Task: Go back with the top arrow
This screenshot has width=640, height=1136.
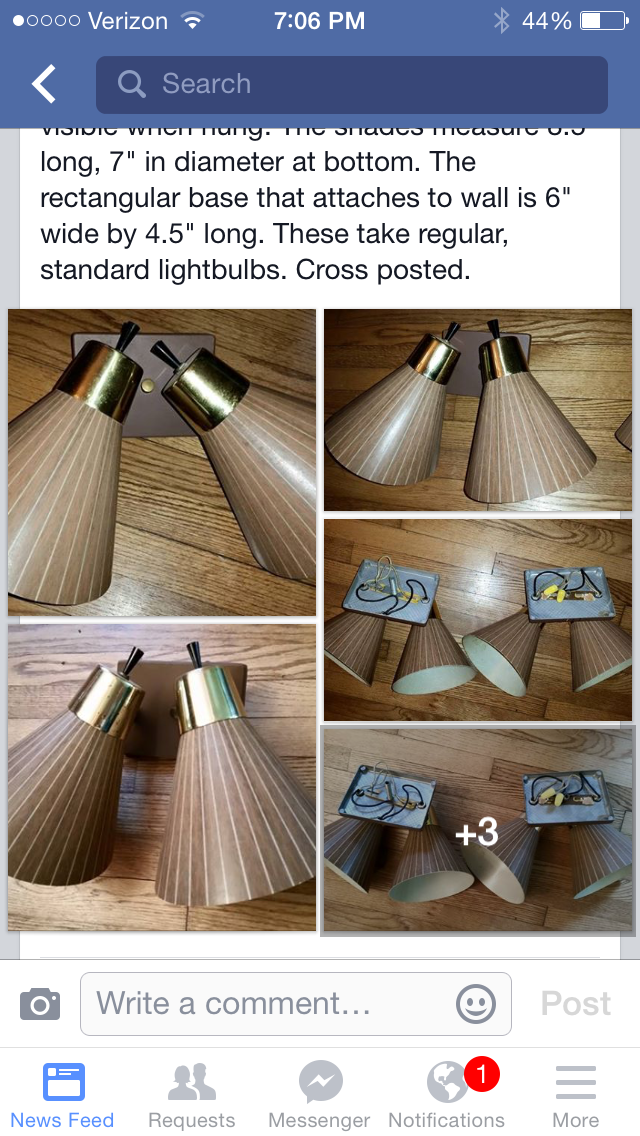Action: coord(44,85)
